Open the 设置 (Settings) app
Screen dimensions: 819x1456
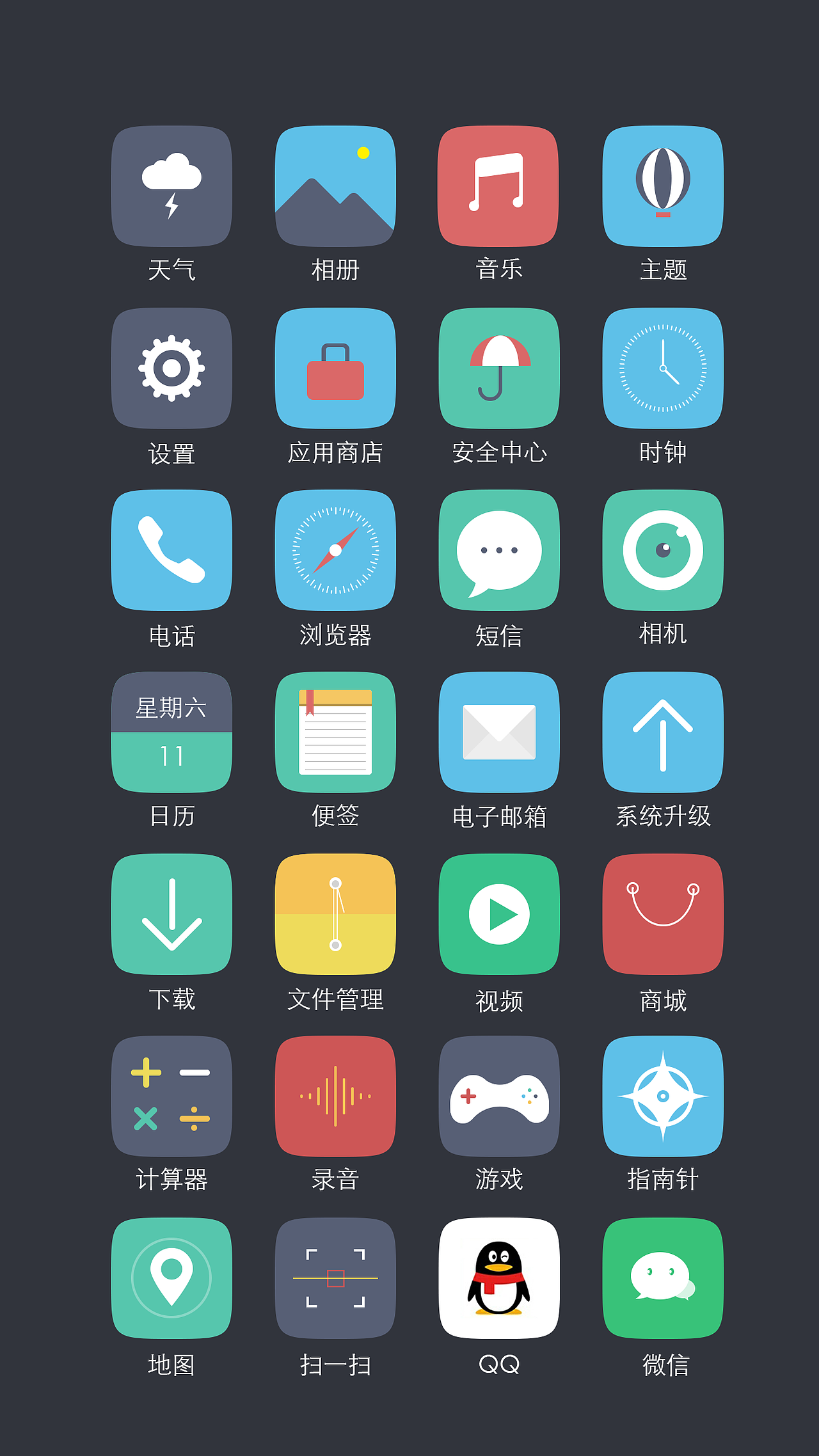[x=171, y=368]
